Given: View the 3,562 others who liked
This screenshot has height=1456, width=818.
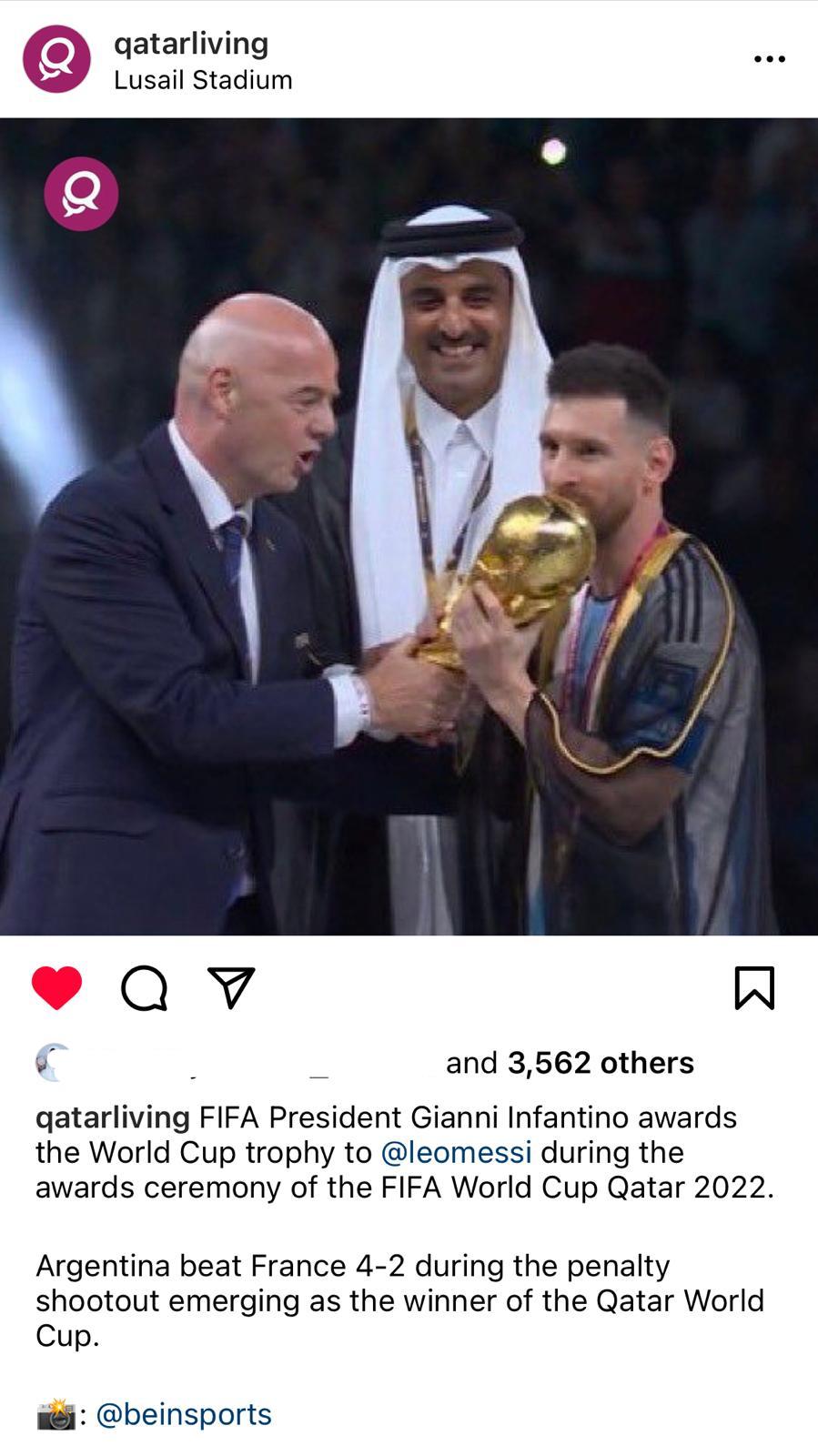Looking at the screenshot, I should tap(601, 1063).
